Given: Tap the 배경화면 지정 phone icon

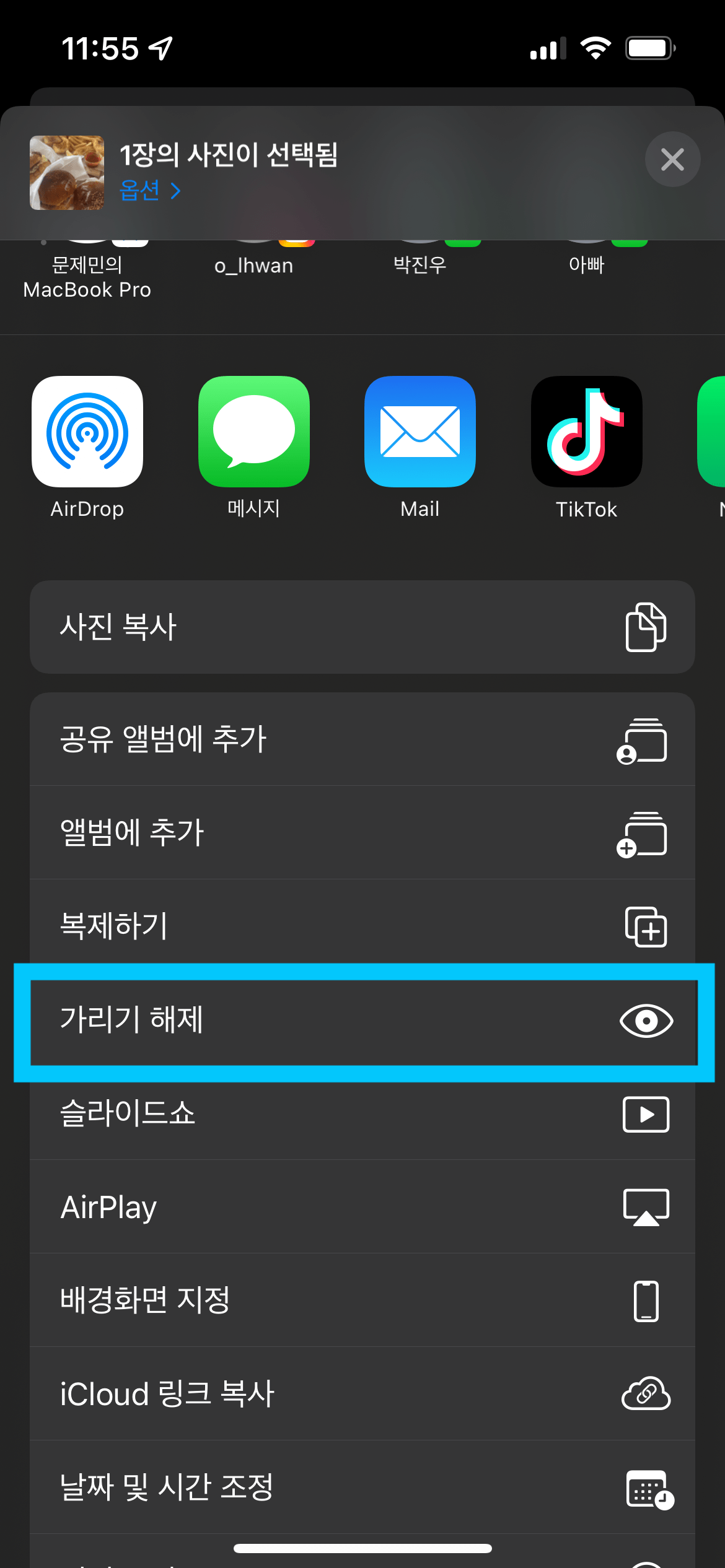Looking at the screenshot, I should 645,1301.
